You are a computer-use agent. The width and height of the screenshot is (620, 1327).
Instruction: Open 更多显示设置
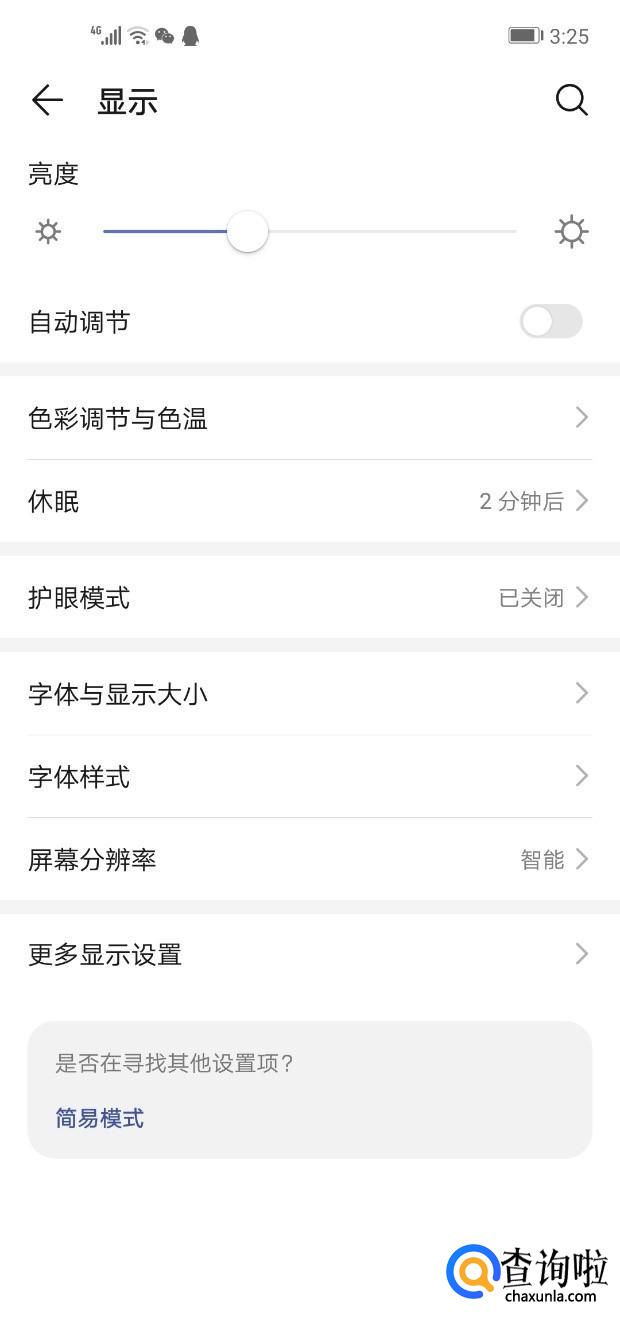pyautogui.click(x=310, y=955)
